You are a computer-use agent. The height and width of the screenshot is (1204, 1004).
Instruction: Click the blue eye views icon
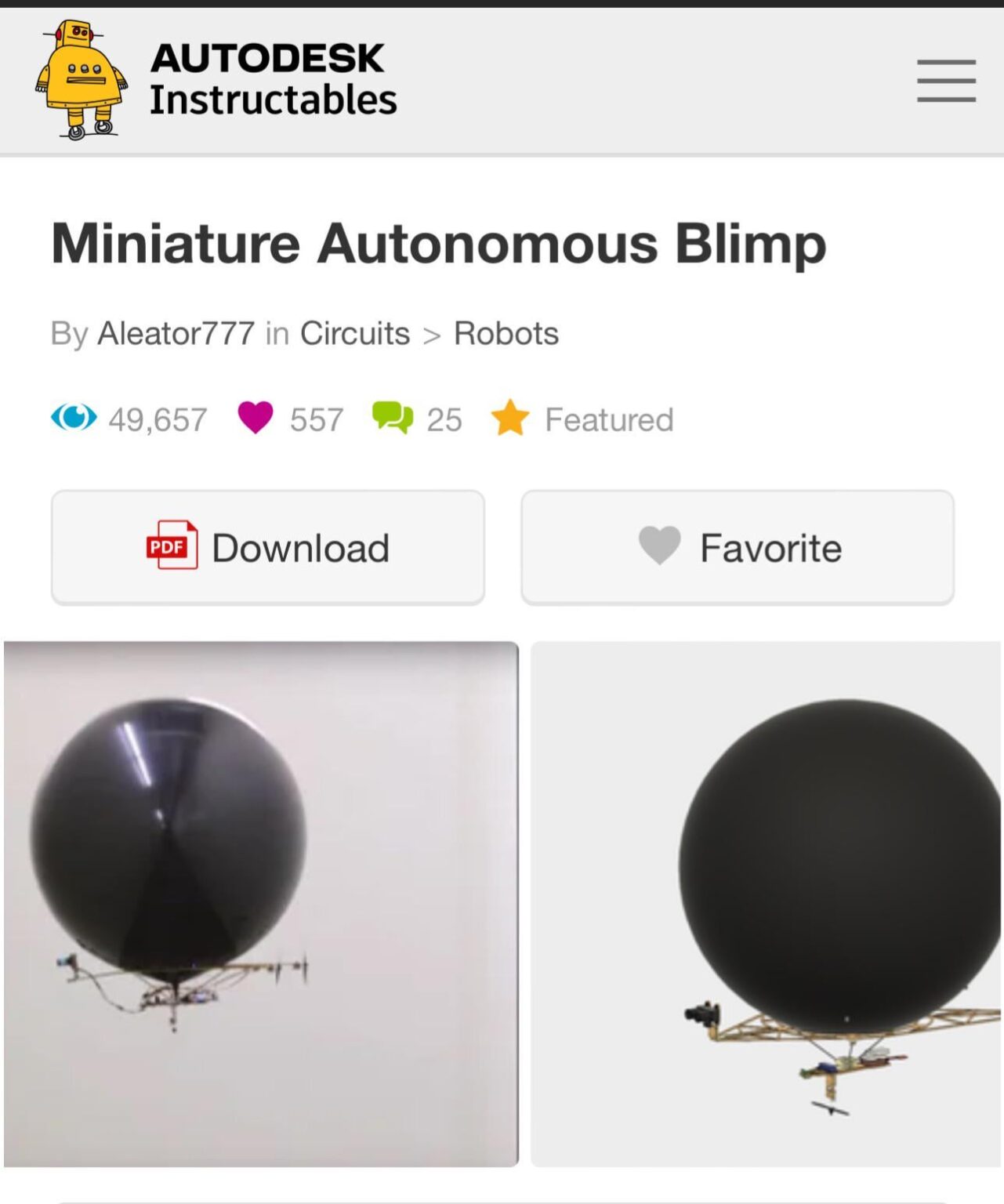point(76,419)
